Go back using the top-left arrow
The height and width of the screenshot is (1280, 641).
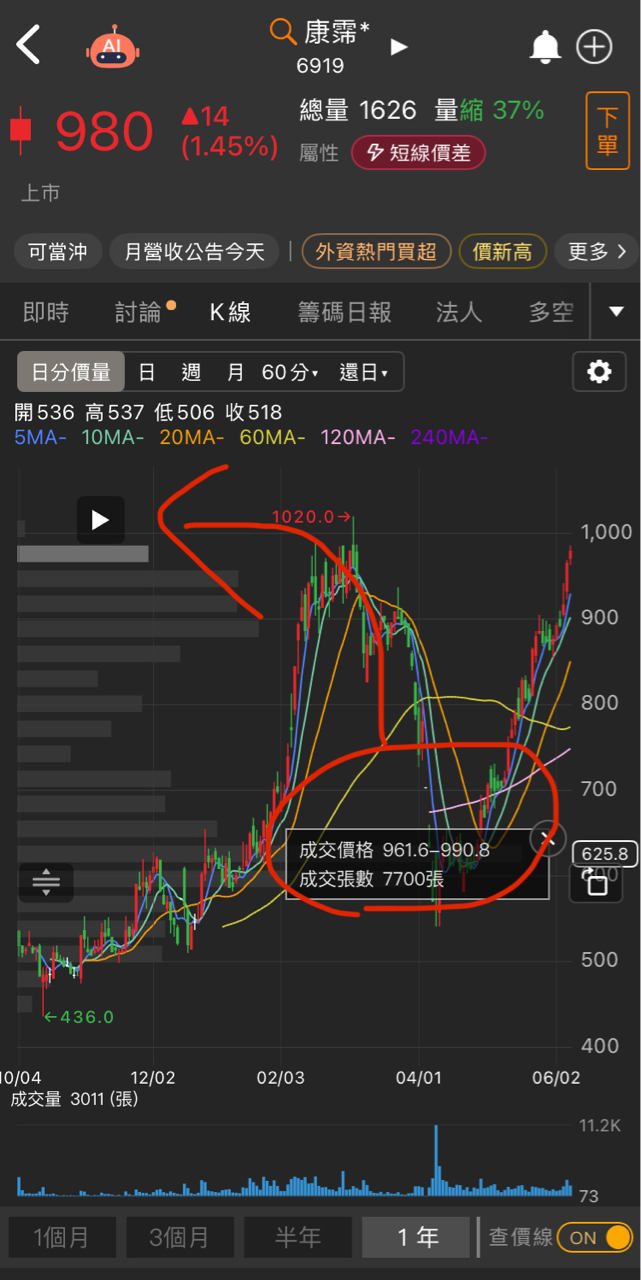click(x=29, y=46)
